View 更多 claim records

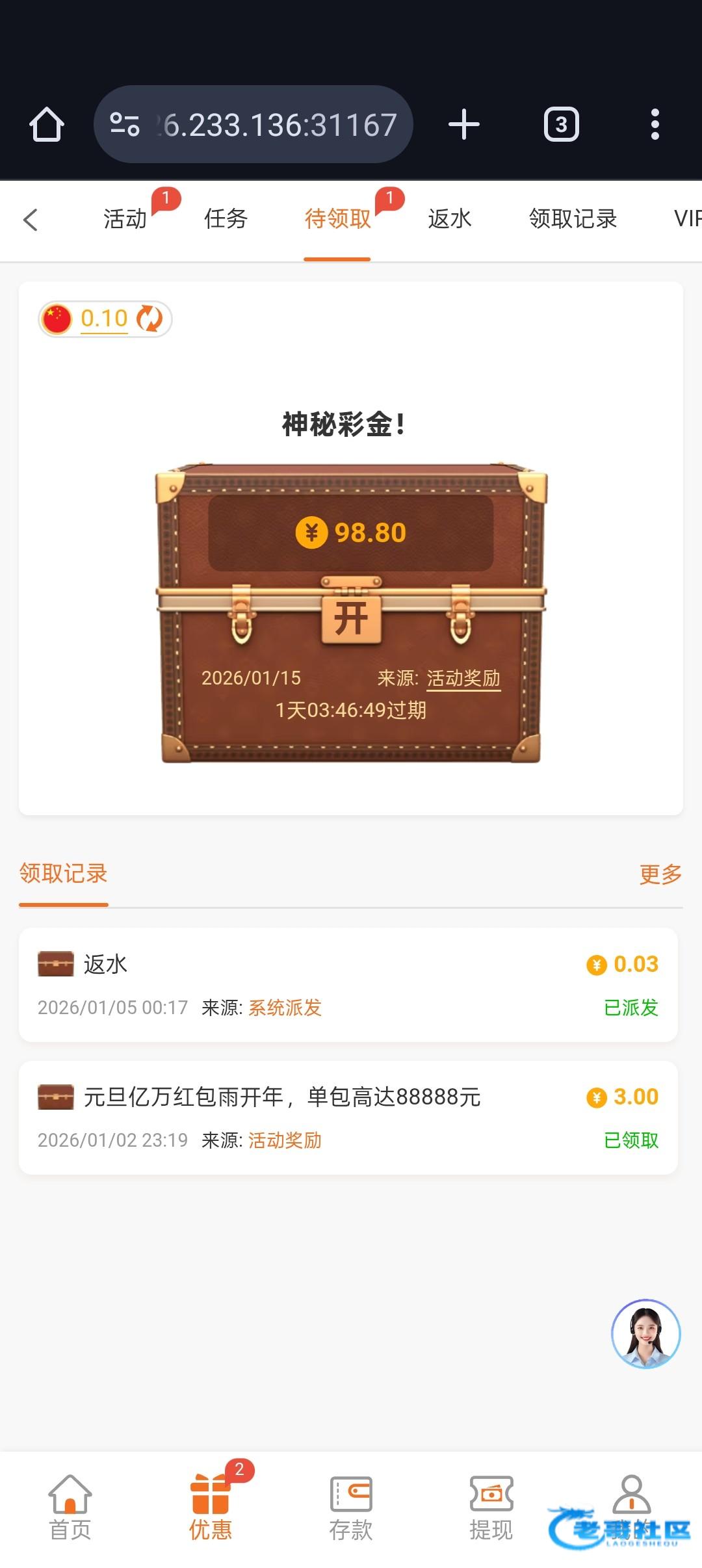660,874
